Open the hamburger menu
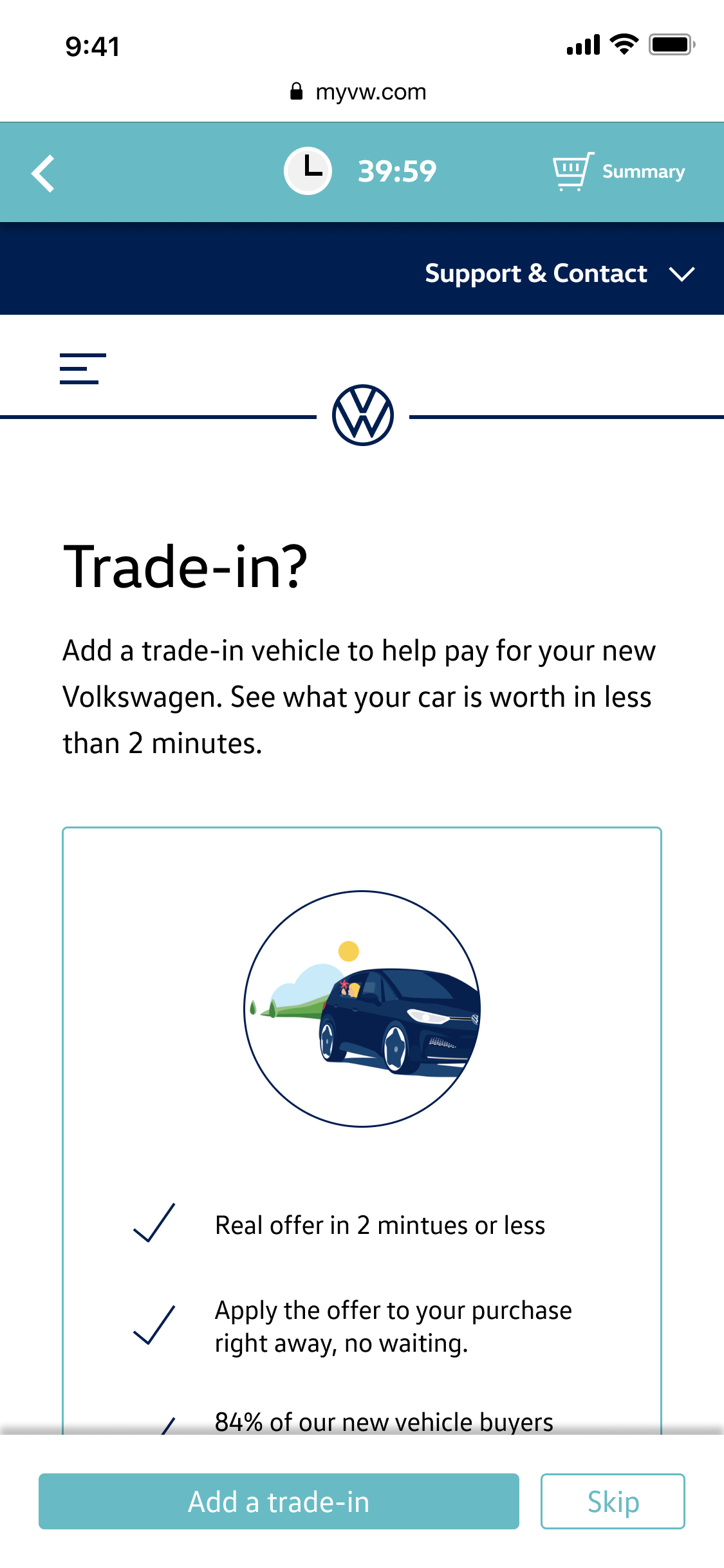Image resolution: width=724 pixels, height=1568 pixels. (82, 369)
